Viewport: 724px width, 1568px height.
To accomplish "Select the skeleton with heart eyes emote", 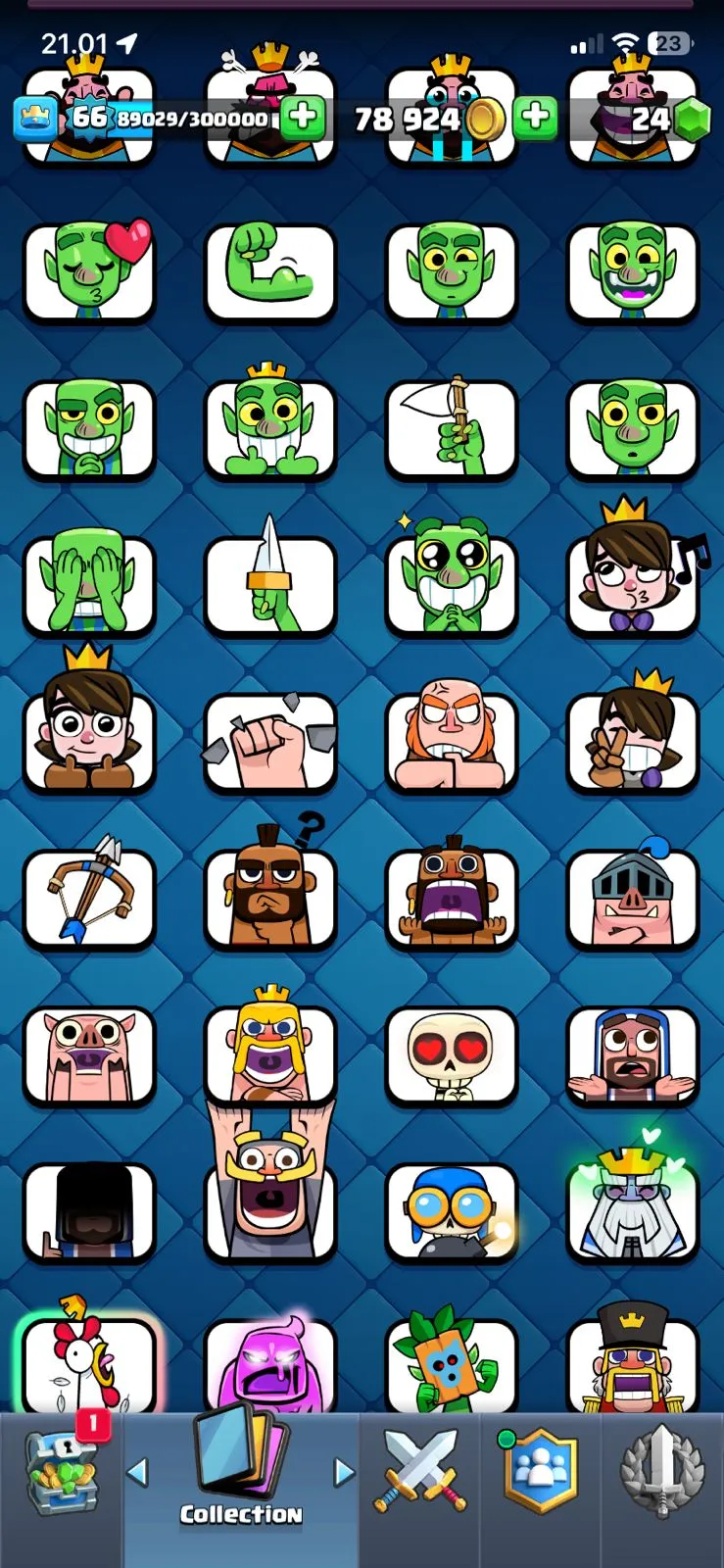I will [x=452, y=1053].
